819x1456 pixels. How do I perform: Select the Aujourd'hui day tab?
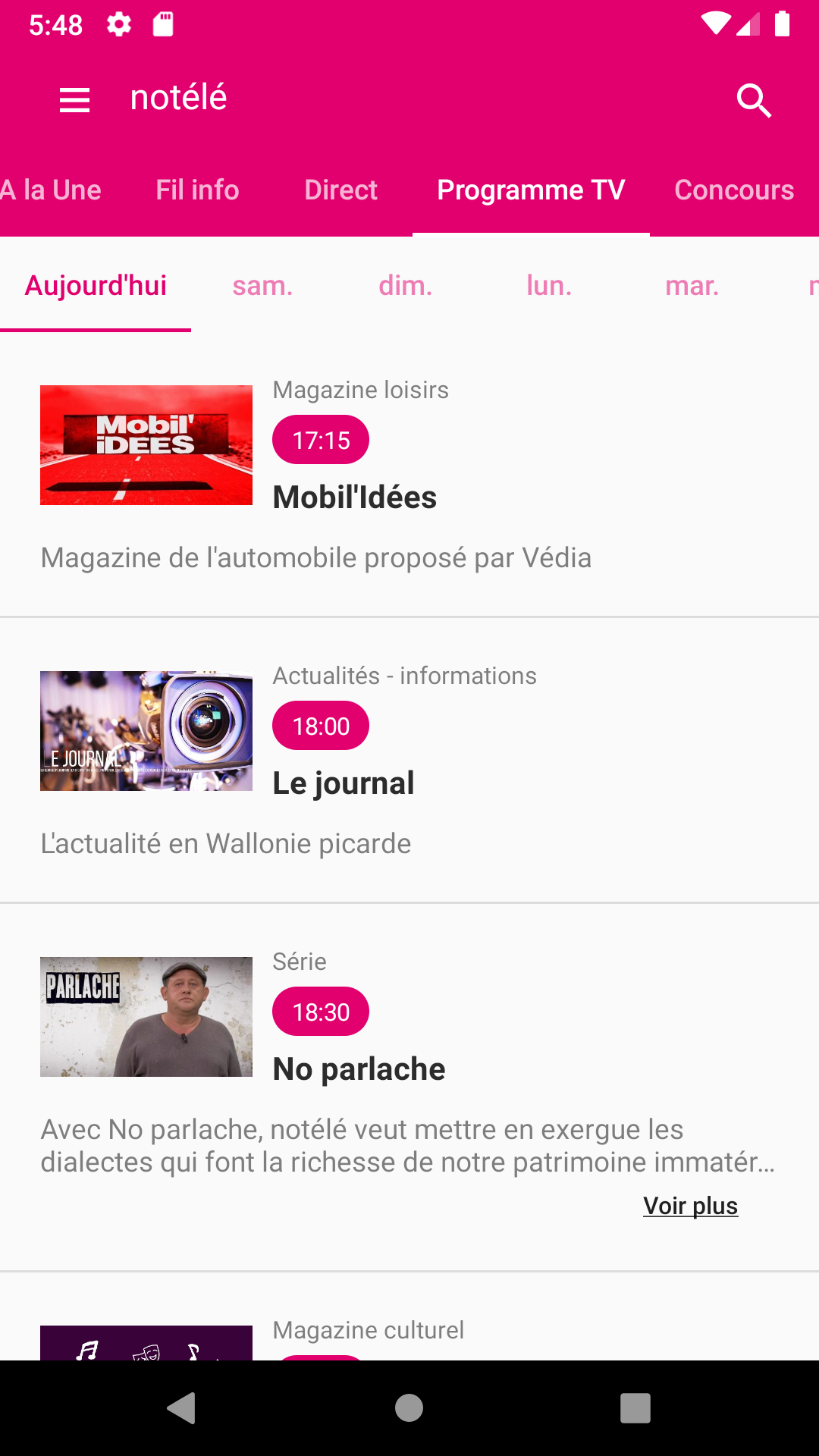coord(96,286)
